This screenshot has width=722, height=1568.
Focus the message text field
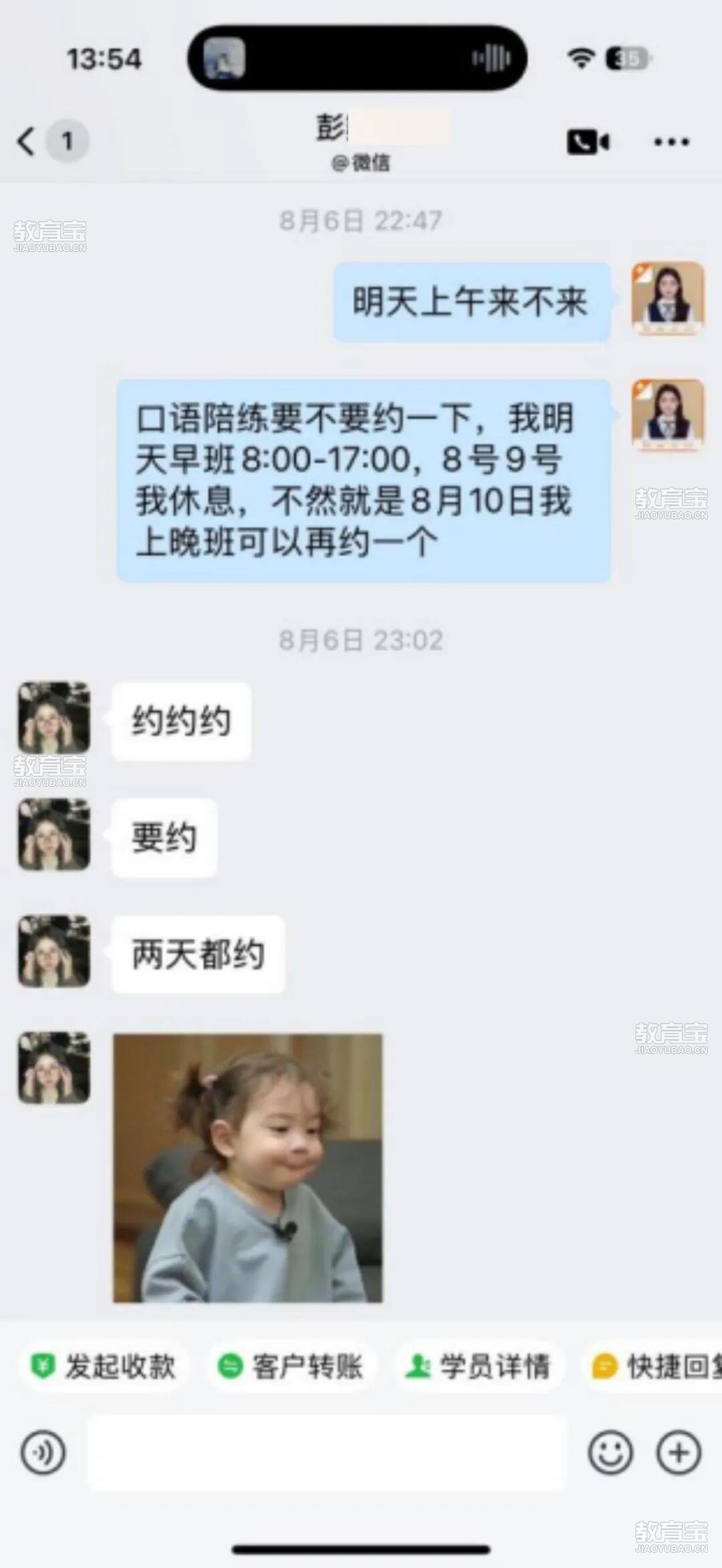pos(326,1453)
